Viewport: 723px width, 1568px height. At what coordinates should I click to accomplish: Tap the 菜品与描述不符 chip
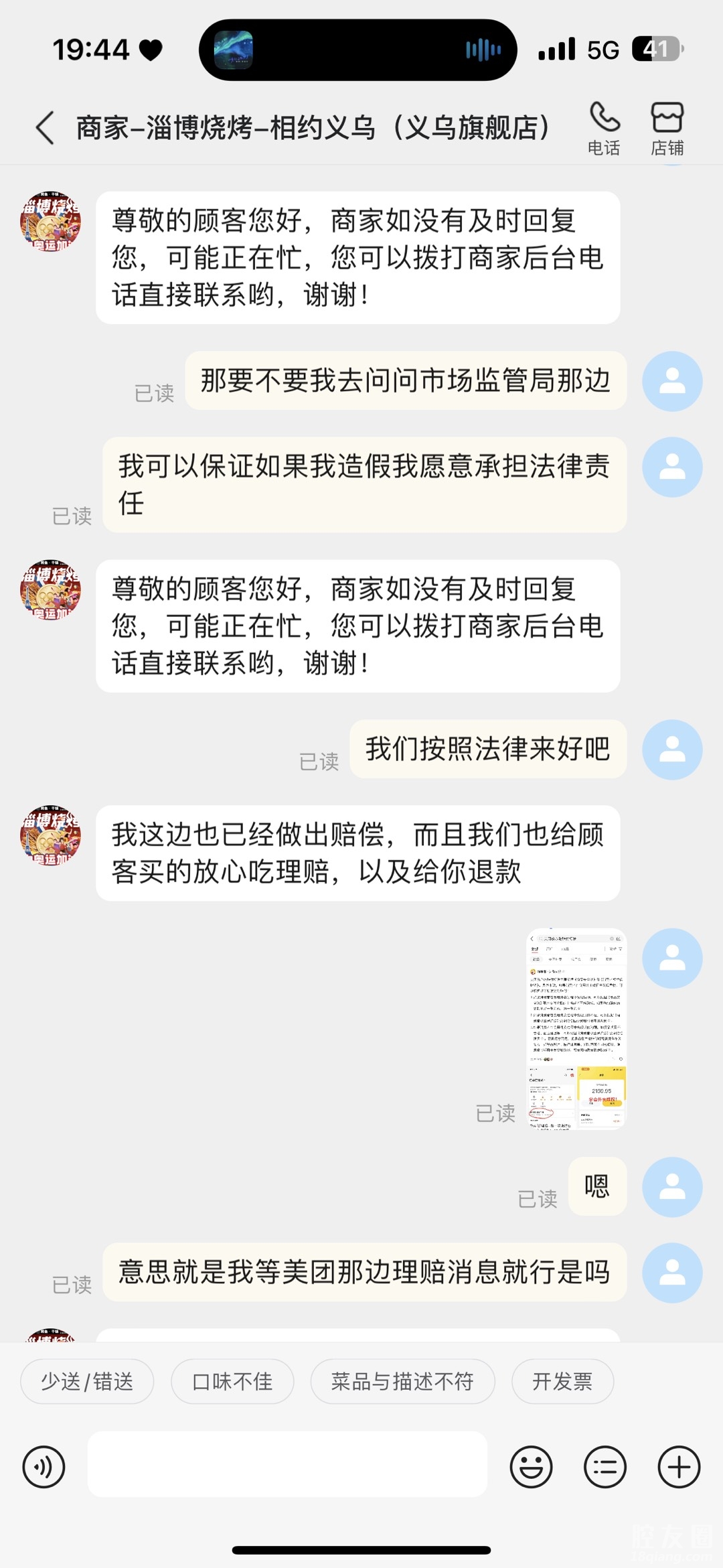click(402, 1381)
